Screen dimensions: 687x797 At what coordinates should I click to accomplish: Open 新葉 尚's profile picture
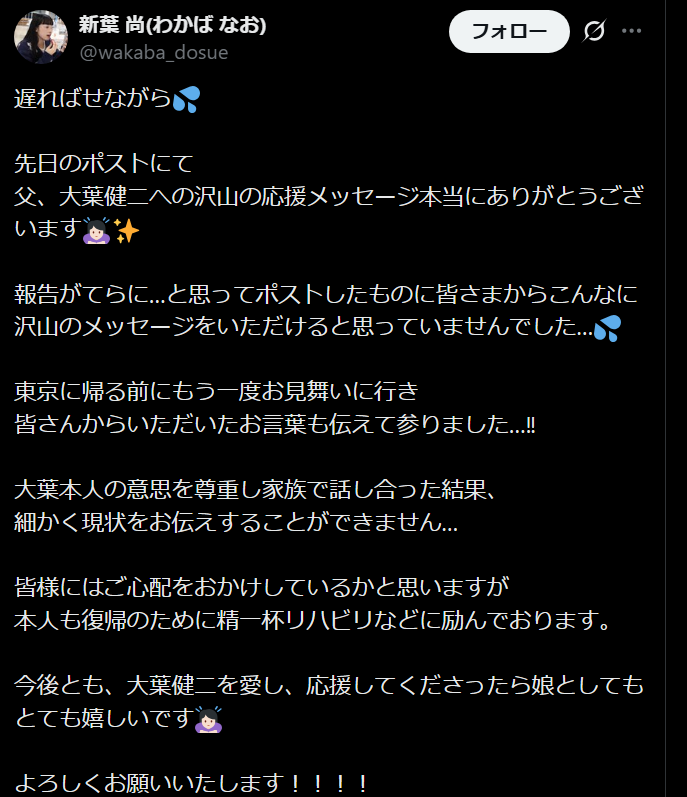click(41, 37)
